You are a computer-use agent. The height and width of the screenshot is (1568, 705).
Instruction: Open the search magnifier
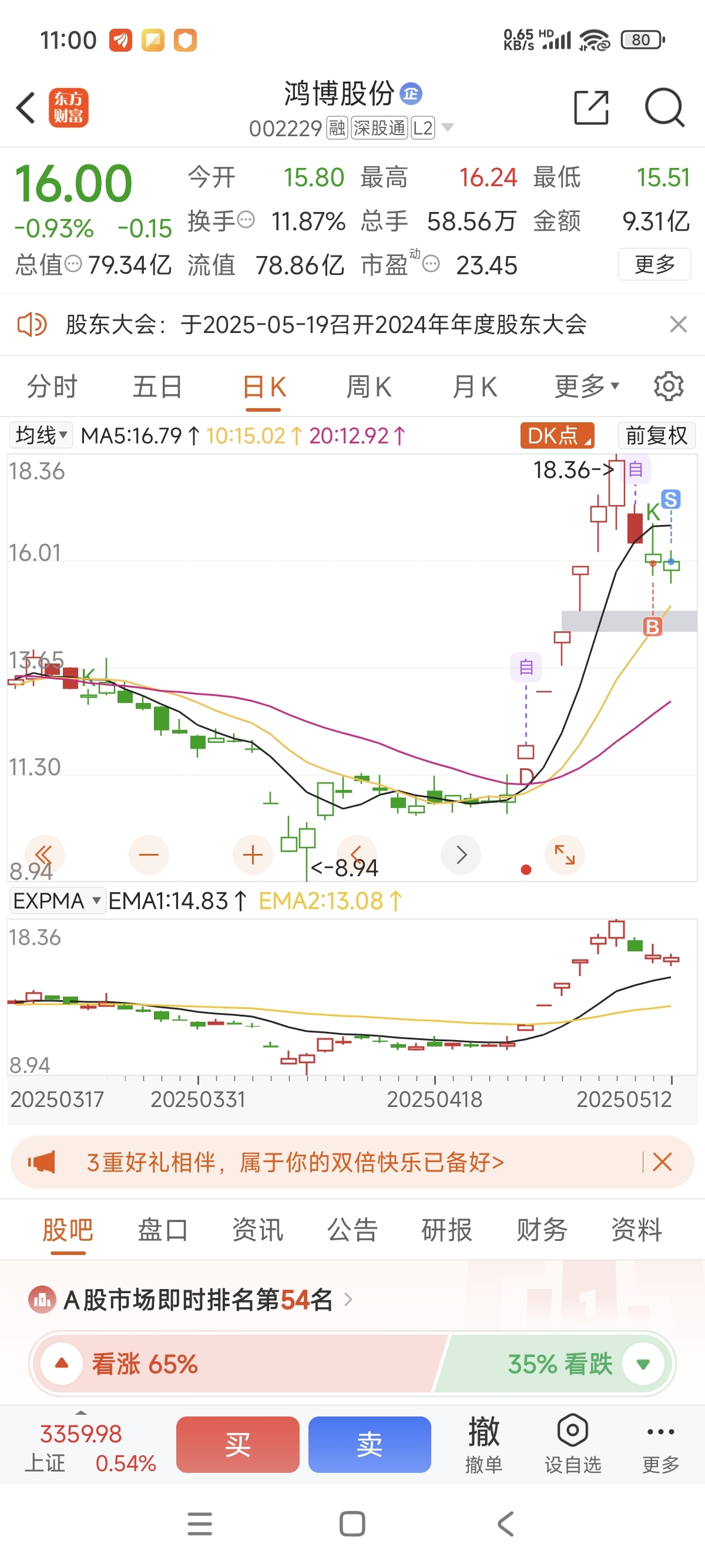pos(664,108)
